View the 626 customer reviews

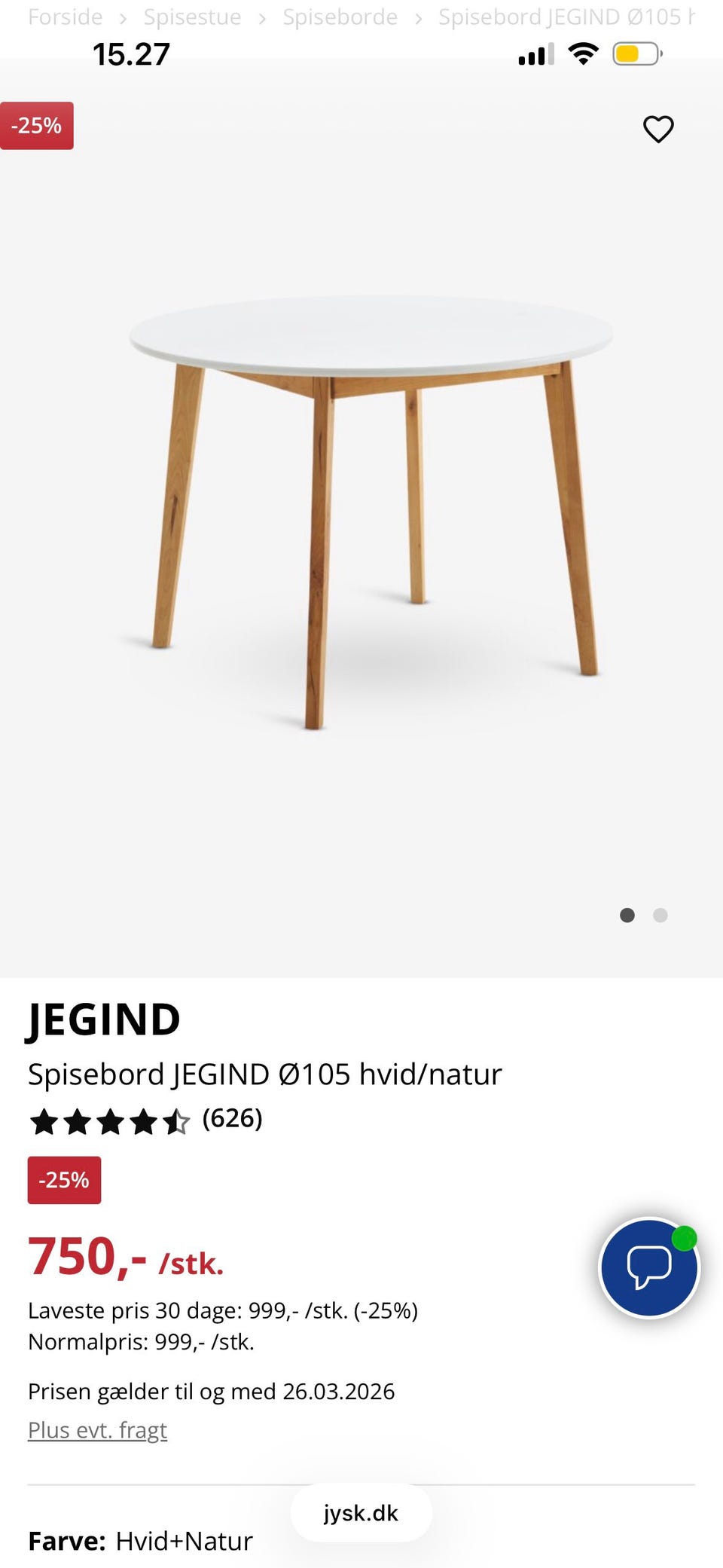[x=232, y=1119]
